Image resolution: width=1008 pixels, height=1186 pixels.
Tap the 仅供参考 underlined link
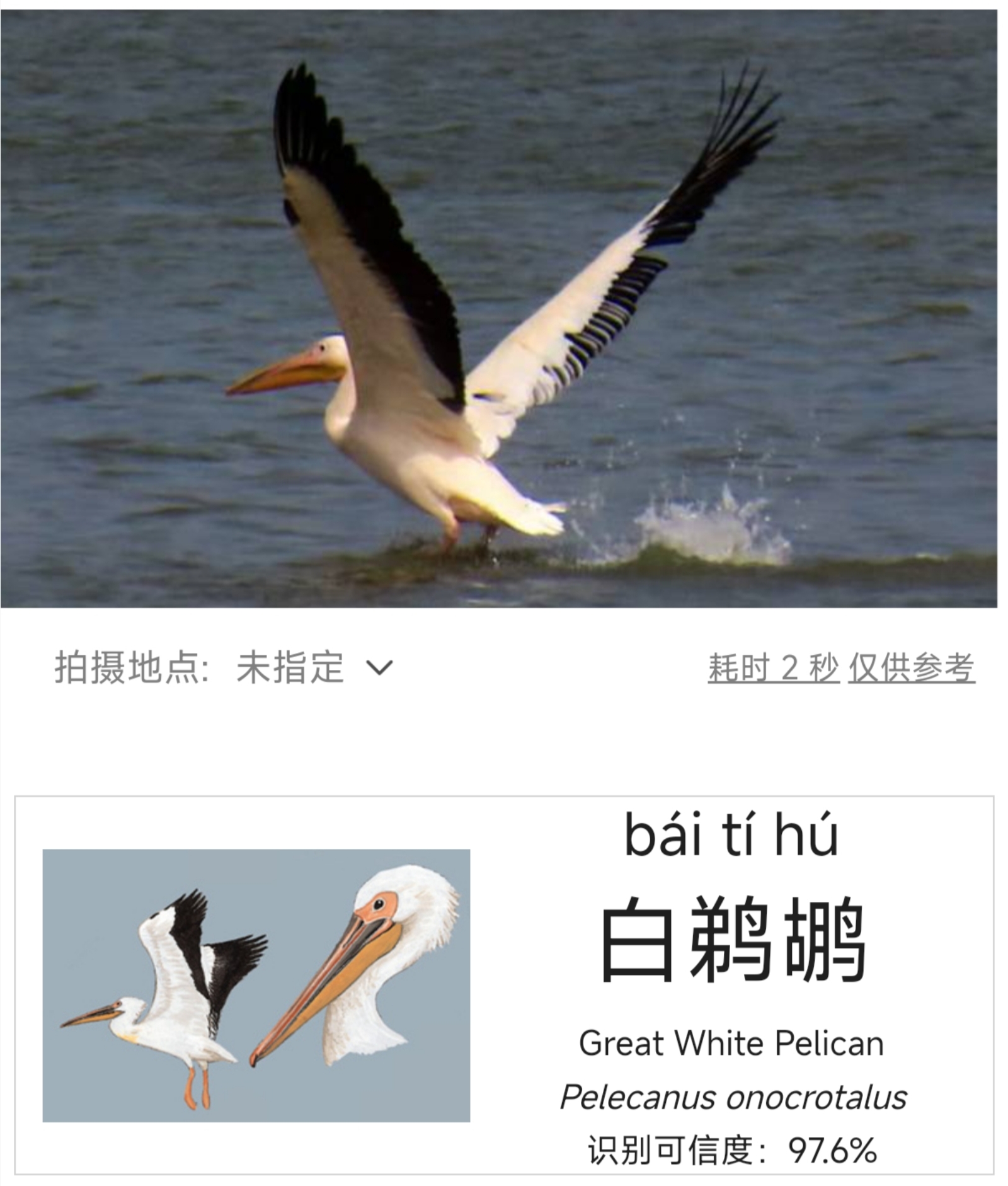click(911, 668)
